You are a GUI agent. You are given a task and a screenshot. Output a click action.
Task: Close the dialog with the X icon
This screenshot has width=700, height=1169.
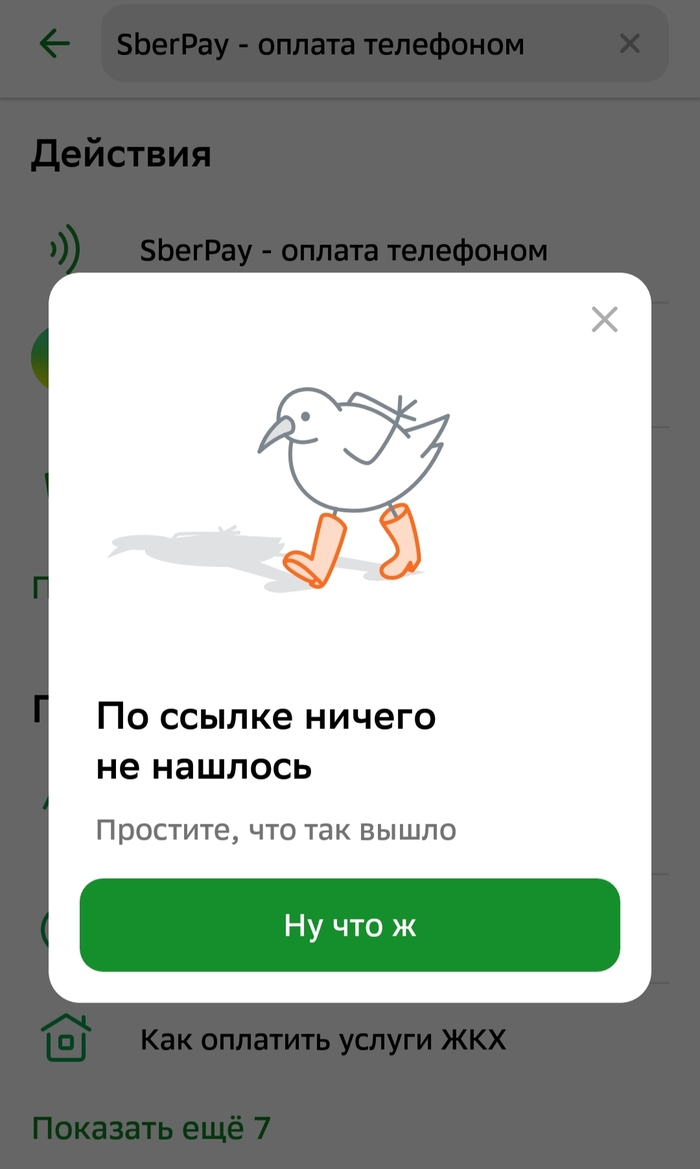coord(604,320)
